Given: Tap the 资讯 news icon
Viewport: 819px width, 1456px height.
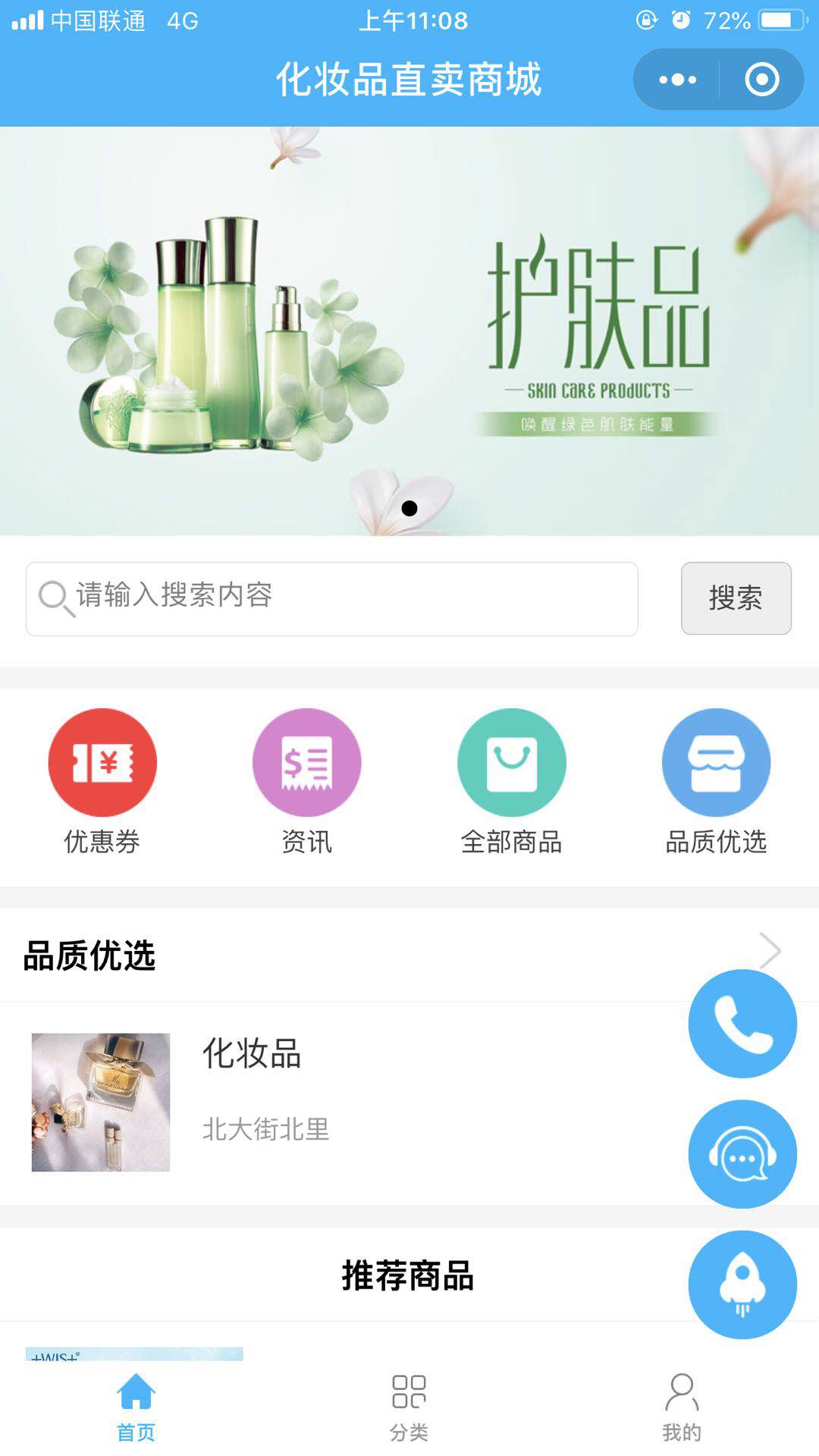Looking at the screenshot, I should coord(306,763).
